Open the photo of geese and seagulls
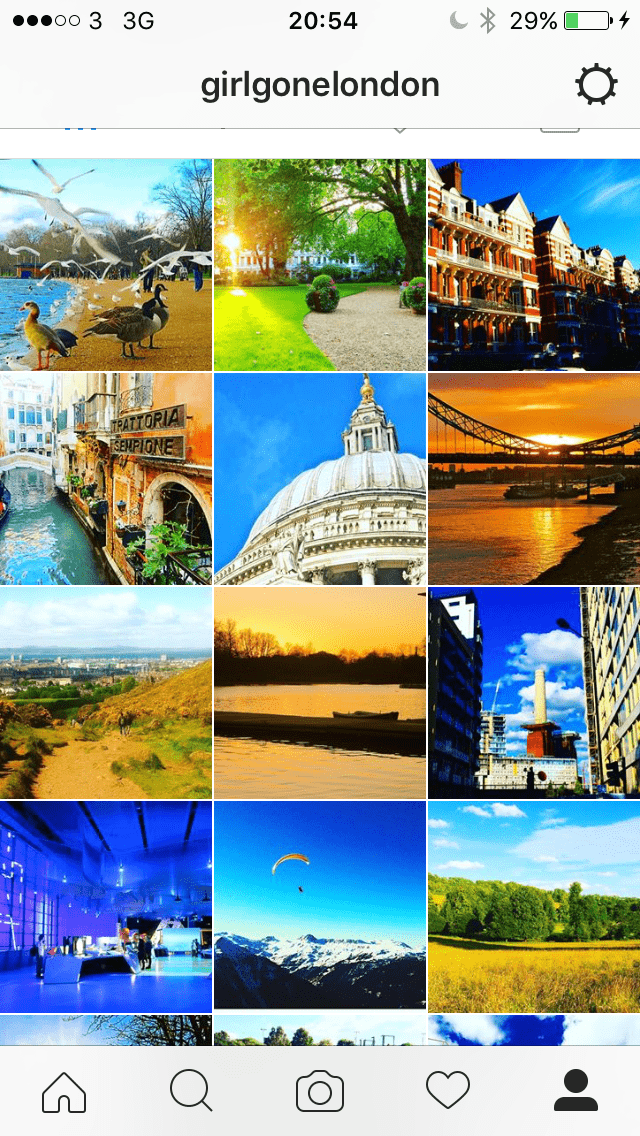640x1136 pixels. (106, 265)
